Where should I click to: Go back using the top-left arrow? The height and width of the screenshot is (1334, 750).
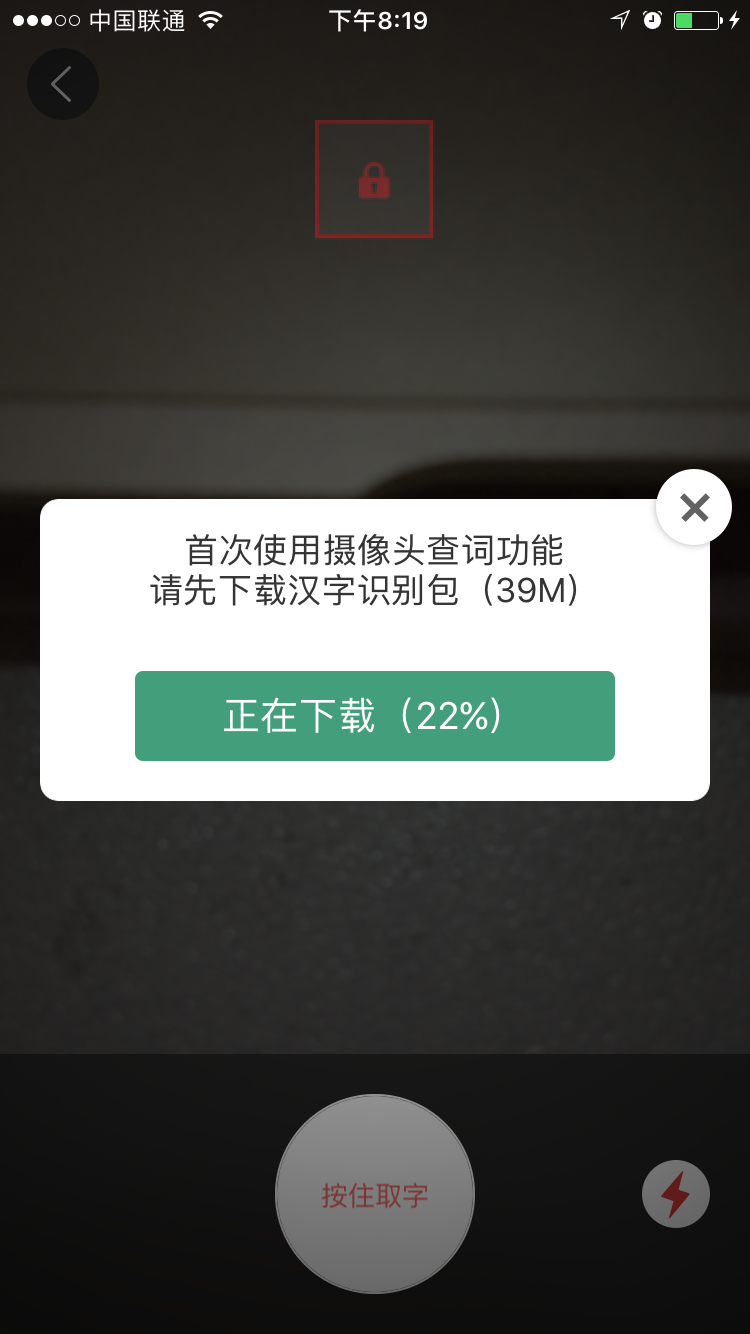pyautogui.click(x=62, y=84)
